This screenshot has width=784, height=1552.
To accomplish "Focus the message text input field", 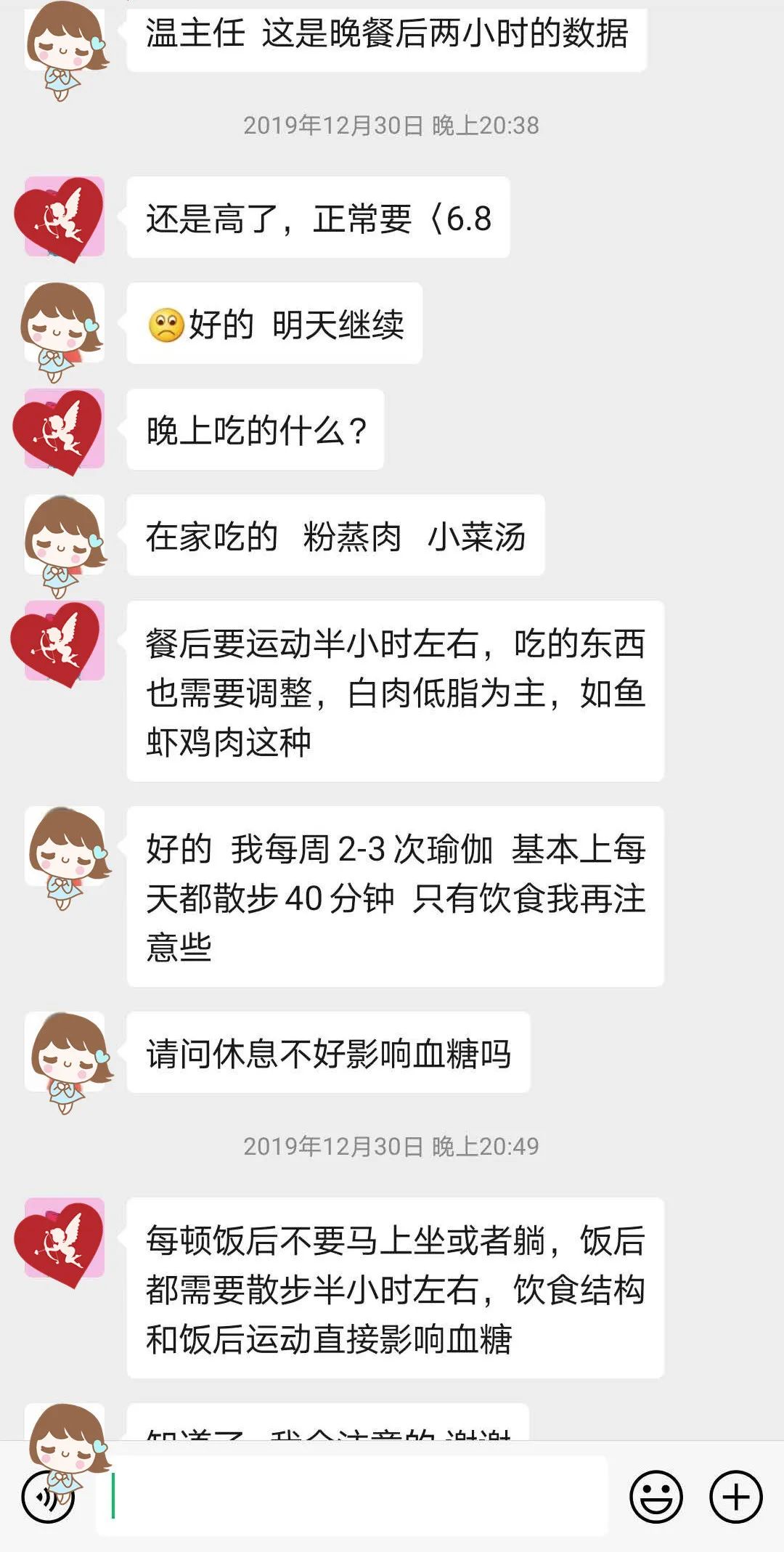I will tap(352, 1496).
